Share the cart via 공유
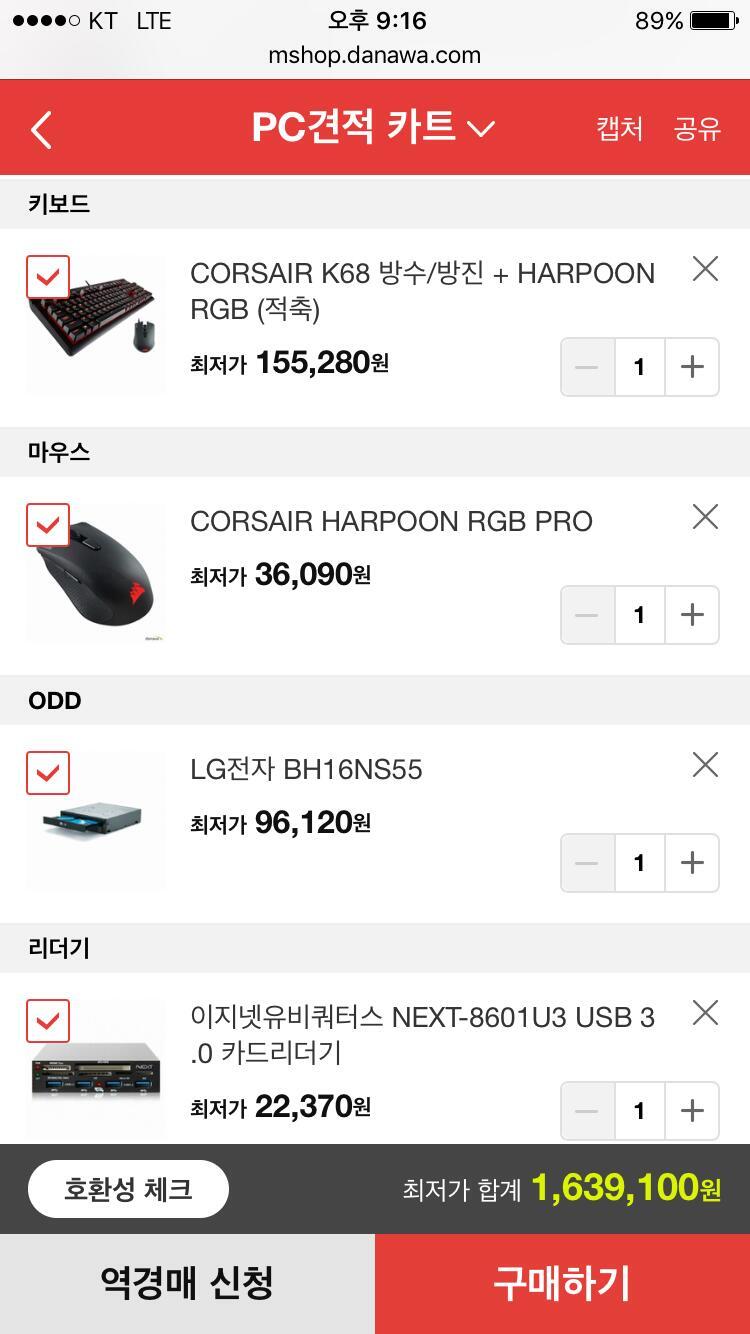Viewport: 750px width, 1334px height. (x=697, y=129)
